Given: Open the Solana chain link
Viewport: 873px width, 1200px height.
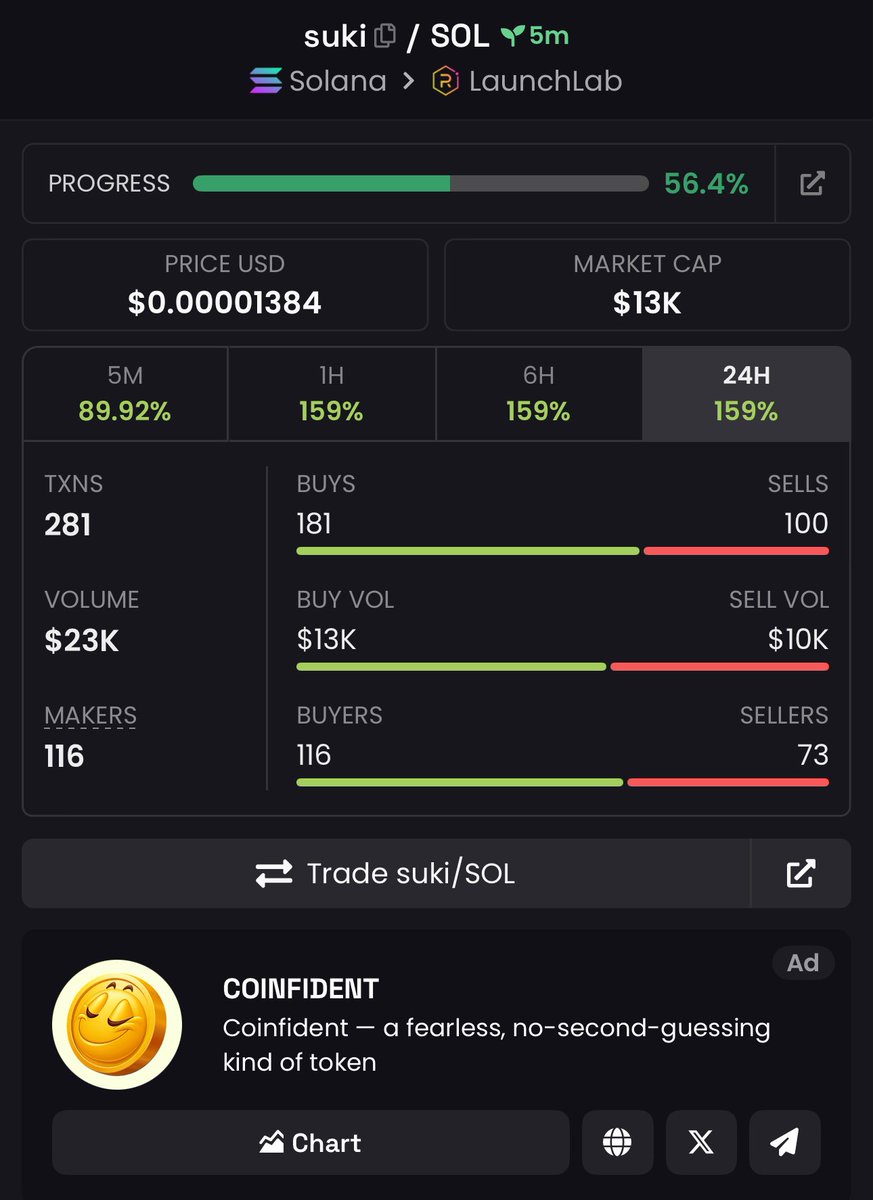Looking at the screenshot, I should coord(318,81).
